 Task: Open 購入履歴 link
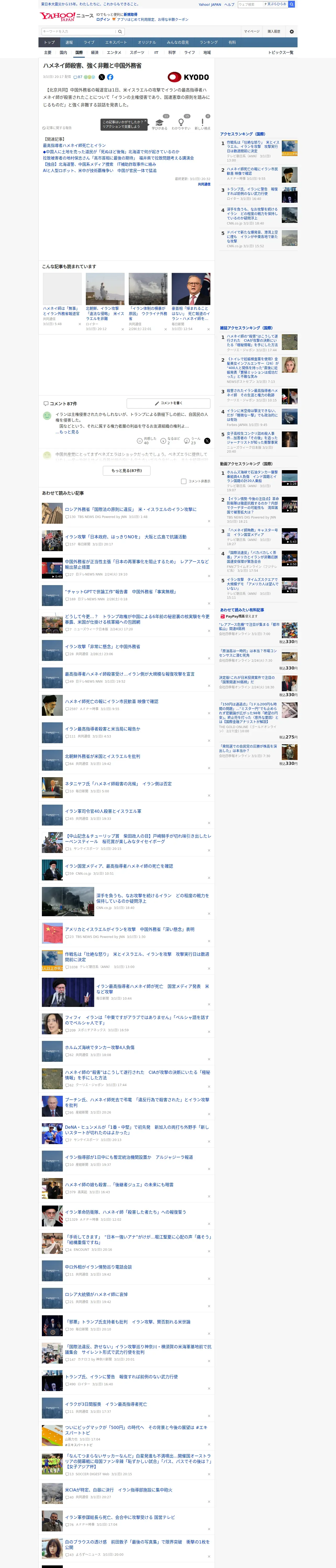pos(274,31)
